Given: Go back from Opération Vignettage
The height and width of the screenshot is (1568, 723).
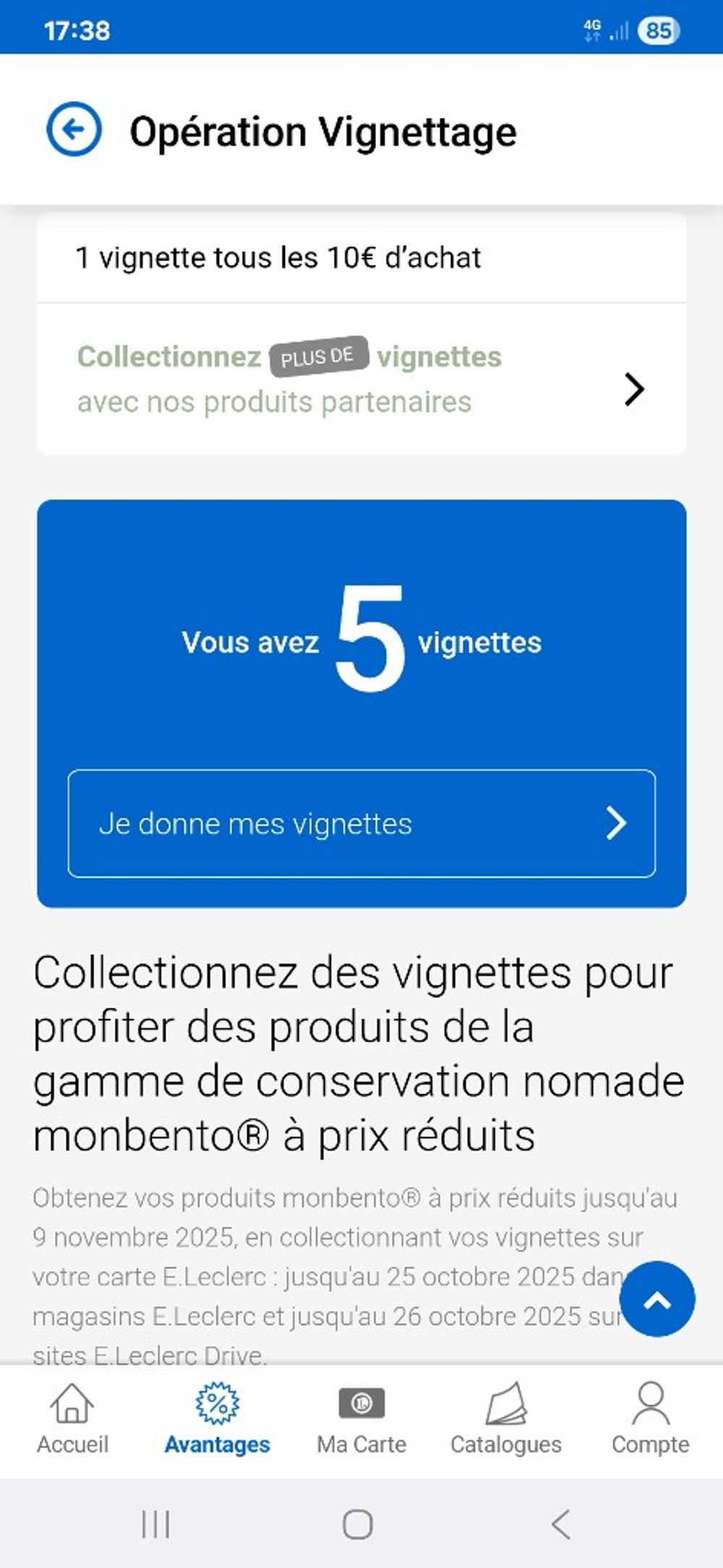Looking at the screenshot, I should (74, 129).
